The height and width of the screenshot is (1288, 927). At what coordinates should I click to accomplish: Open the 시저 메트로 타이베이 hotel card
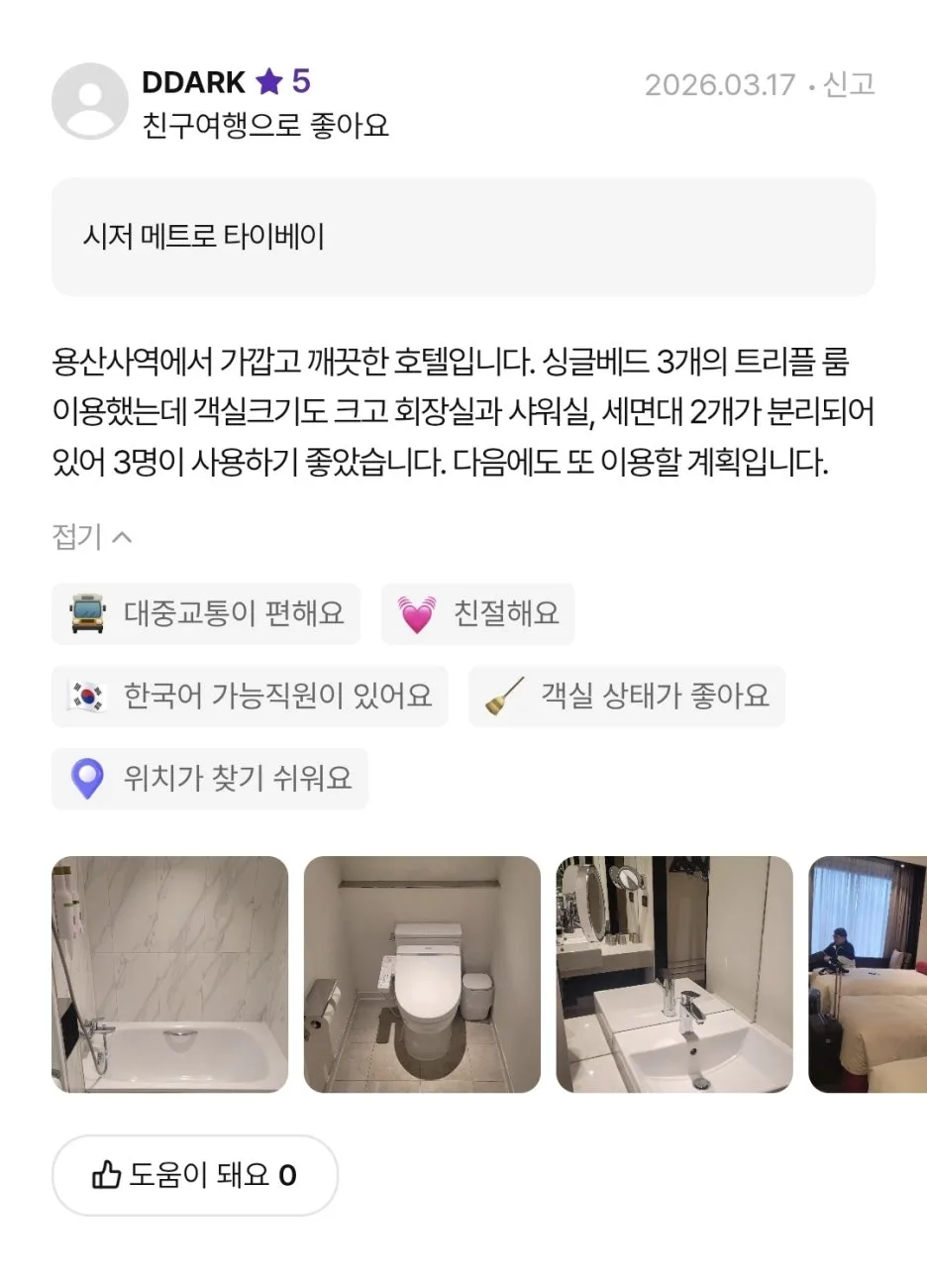[x=463, y=237]
